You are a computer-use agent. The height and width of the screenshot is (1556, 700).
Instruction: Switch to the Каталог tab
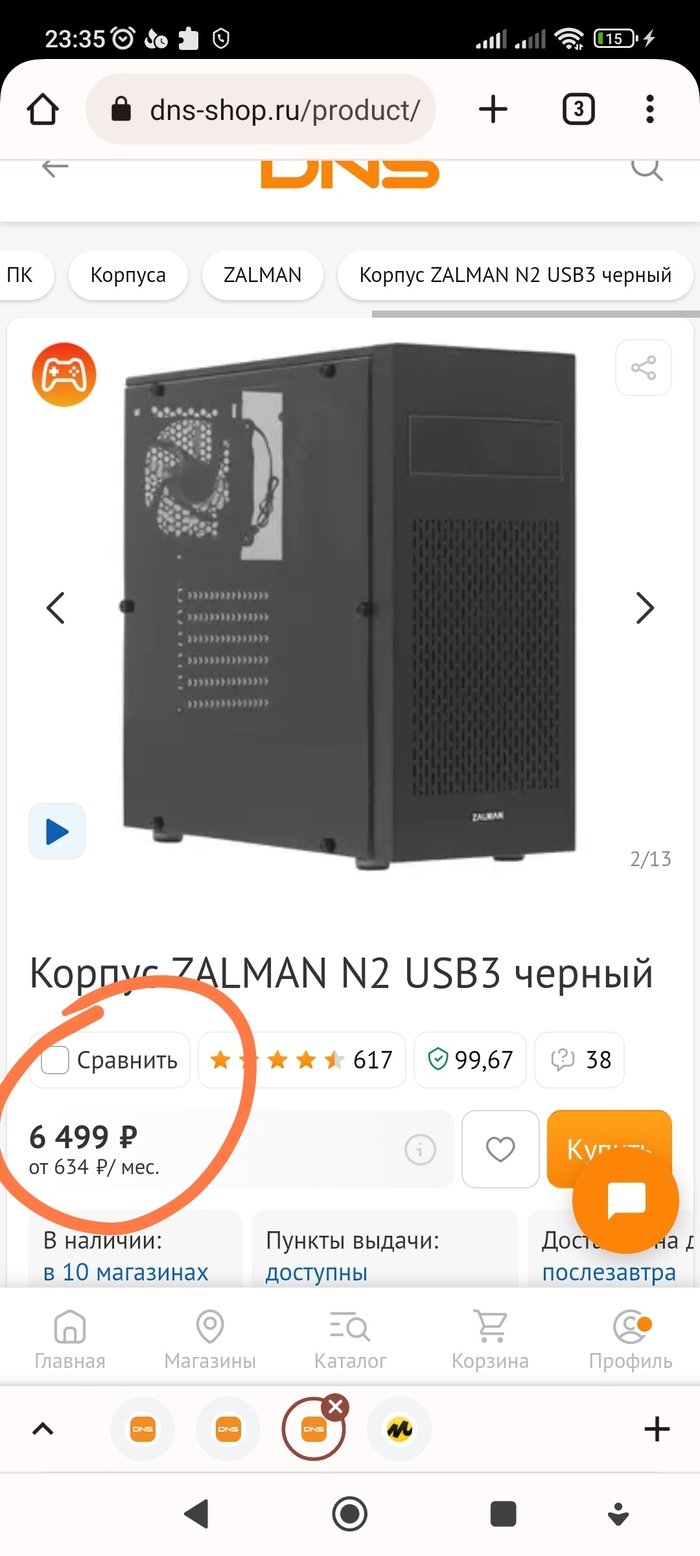point(350,1341)
